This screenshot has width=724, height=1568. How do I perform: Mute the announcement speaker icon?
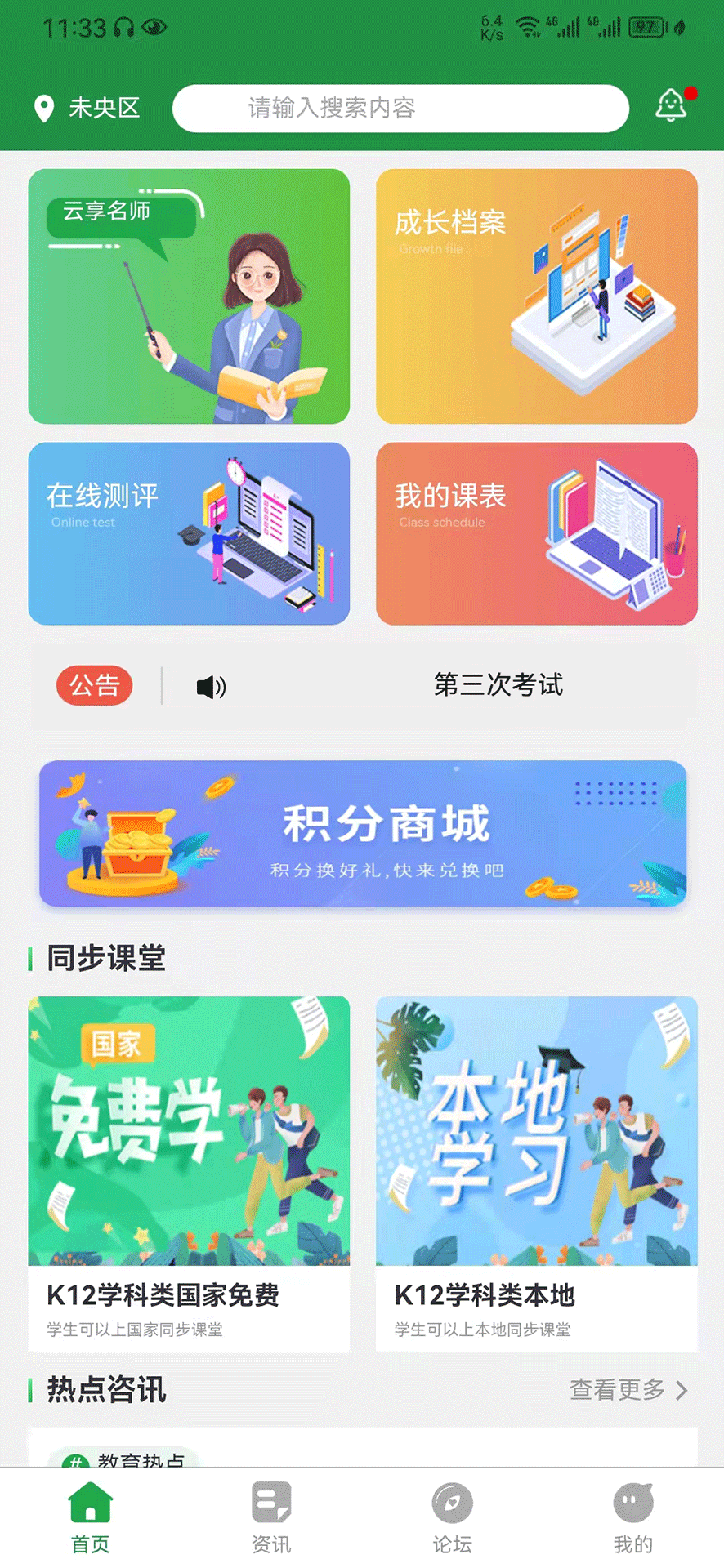[x=211, y=687]
